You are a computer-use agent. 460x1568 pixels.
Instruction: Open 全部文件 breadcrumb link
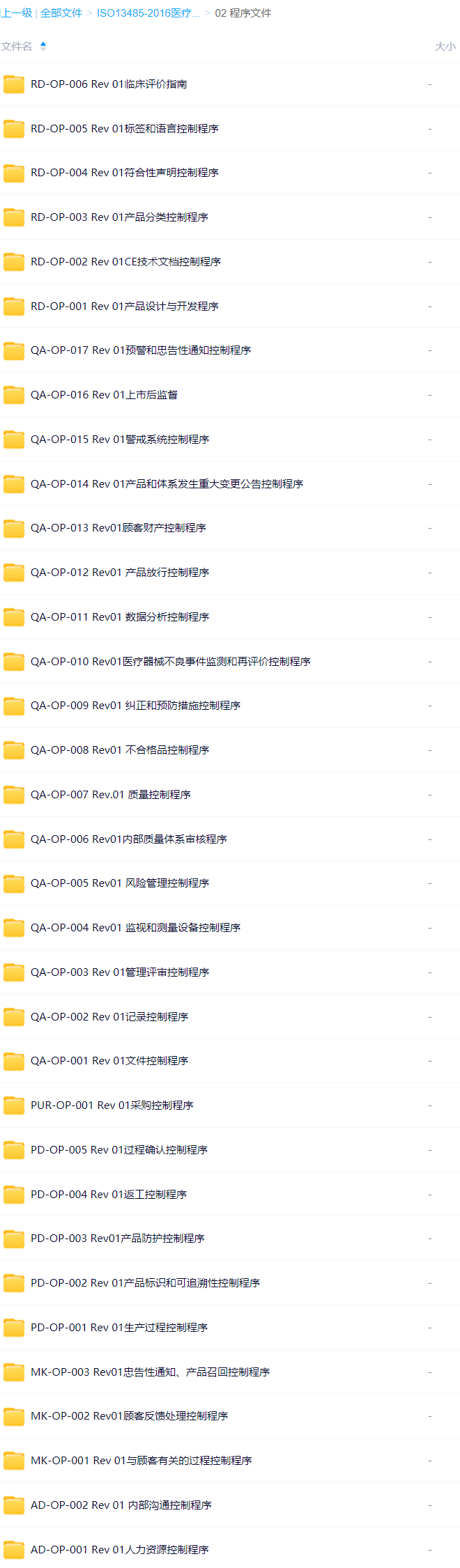pos(61,13)
